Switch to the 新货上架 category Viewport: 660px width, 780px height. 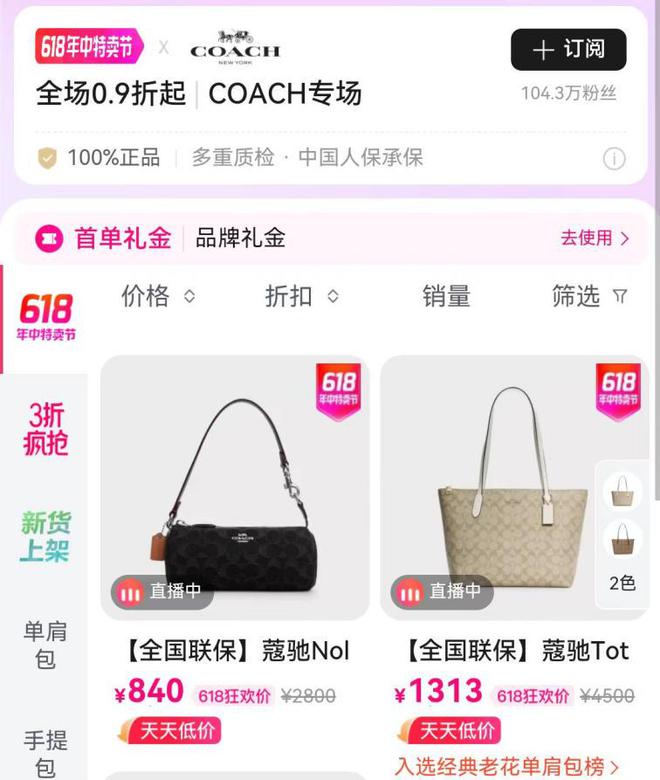(x=46, y=536)
